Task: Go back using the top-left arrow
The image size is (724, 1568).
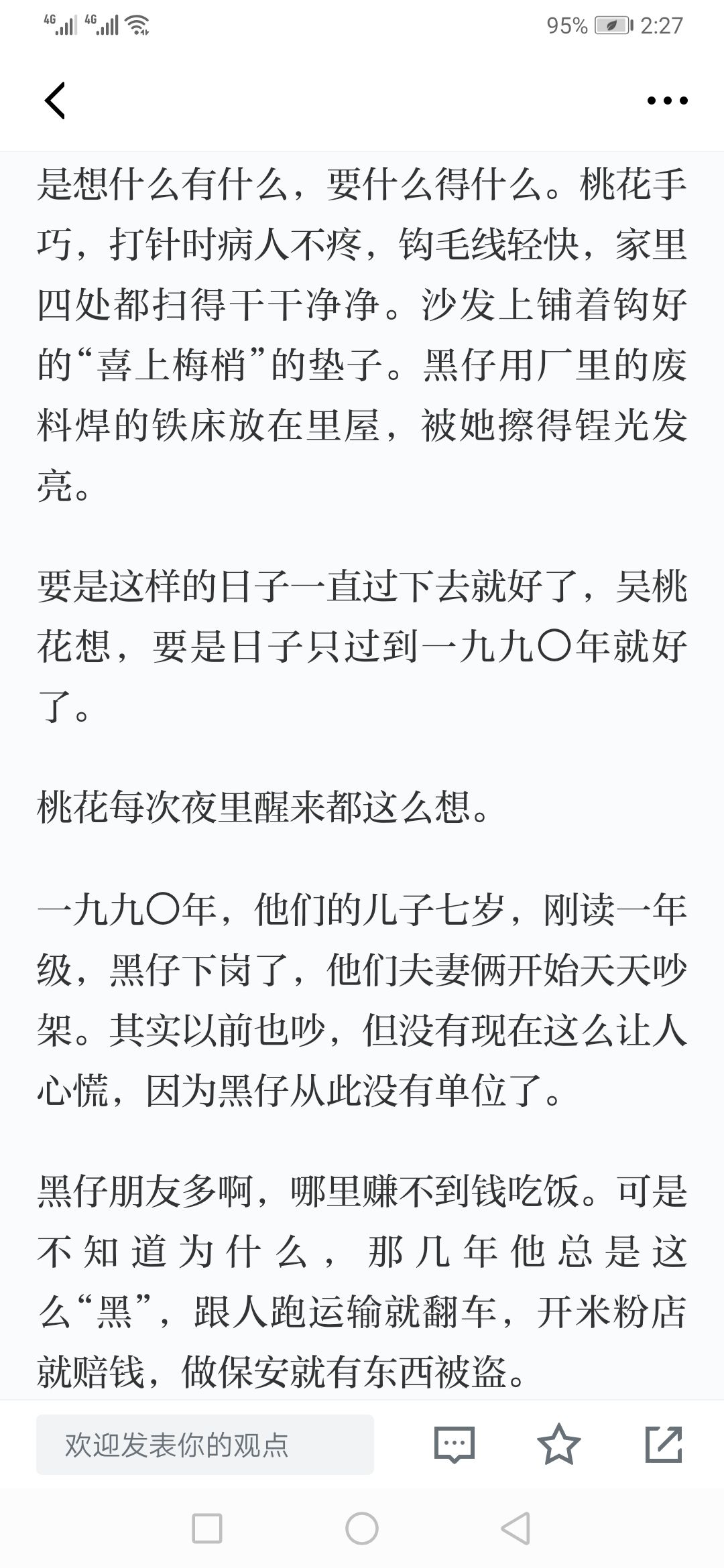Action: click(x=55, y=101)
